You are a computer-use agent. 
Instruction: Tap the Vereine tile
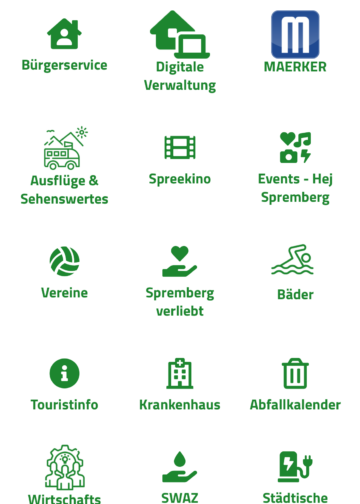pos(64,273)
